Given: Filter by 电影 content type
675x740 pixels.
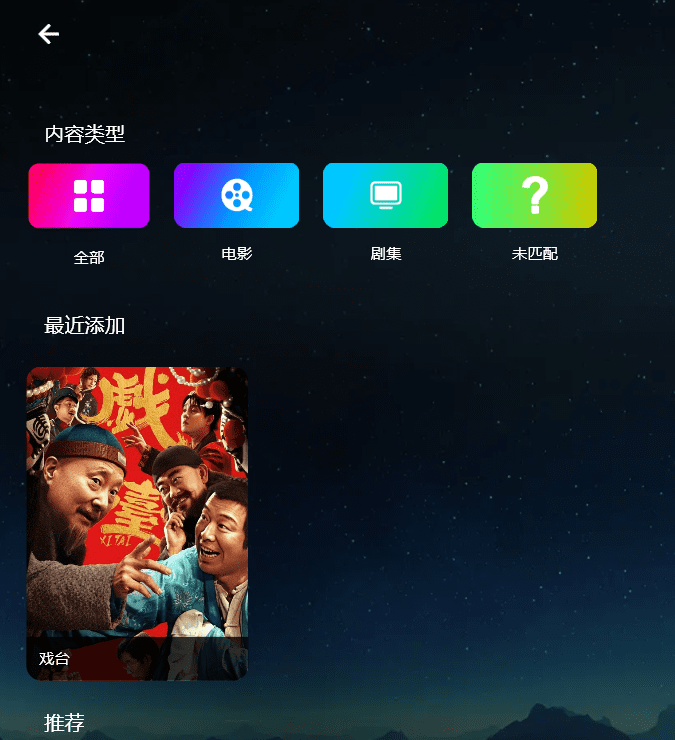Looking at the screenshot, I should [236, 195].
